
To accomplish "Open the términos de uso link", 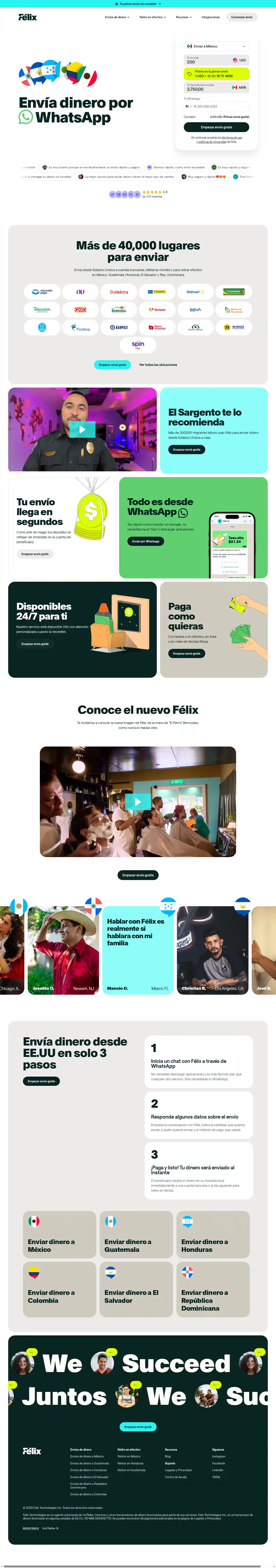I will pyautogui.click(x=232, y=138).
